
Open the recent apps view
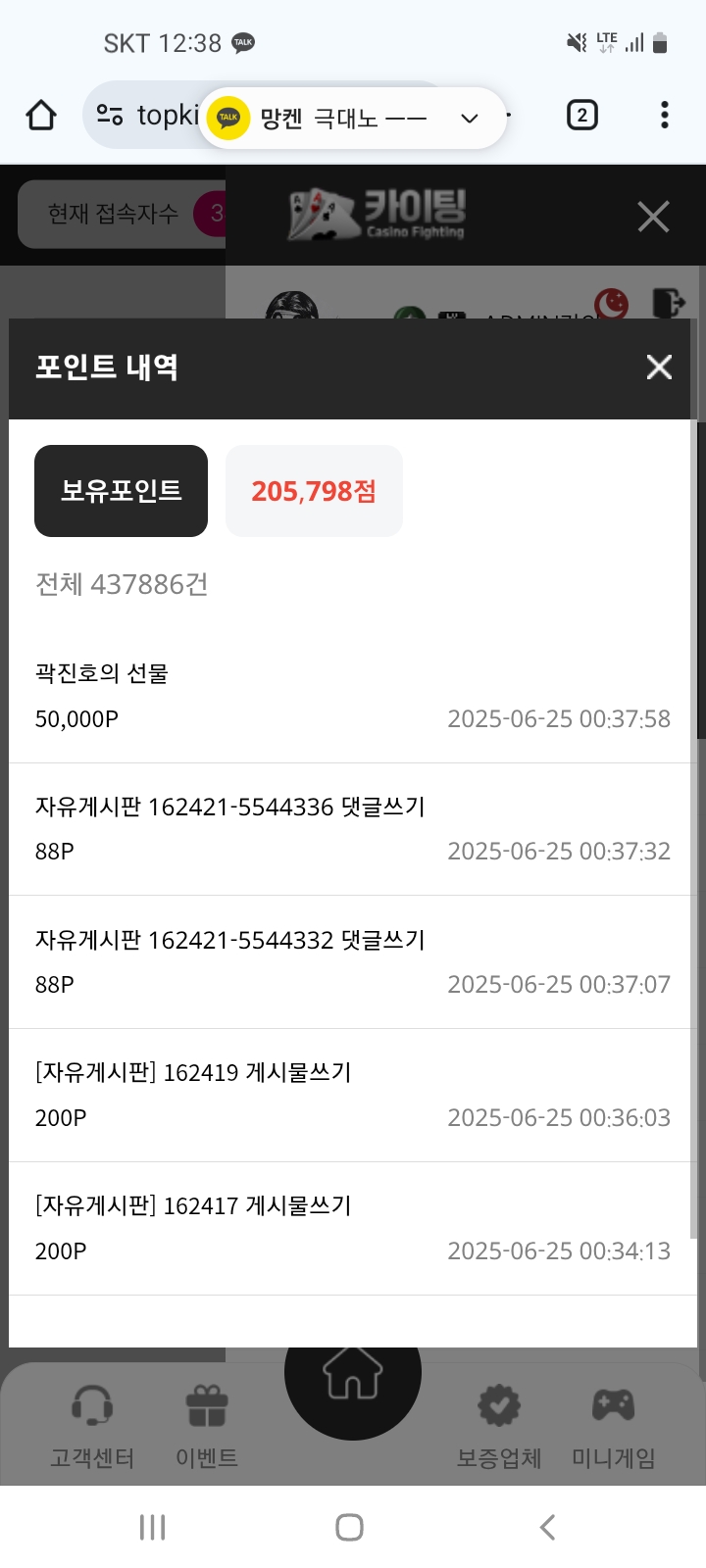click(x=152, y=1527)
